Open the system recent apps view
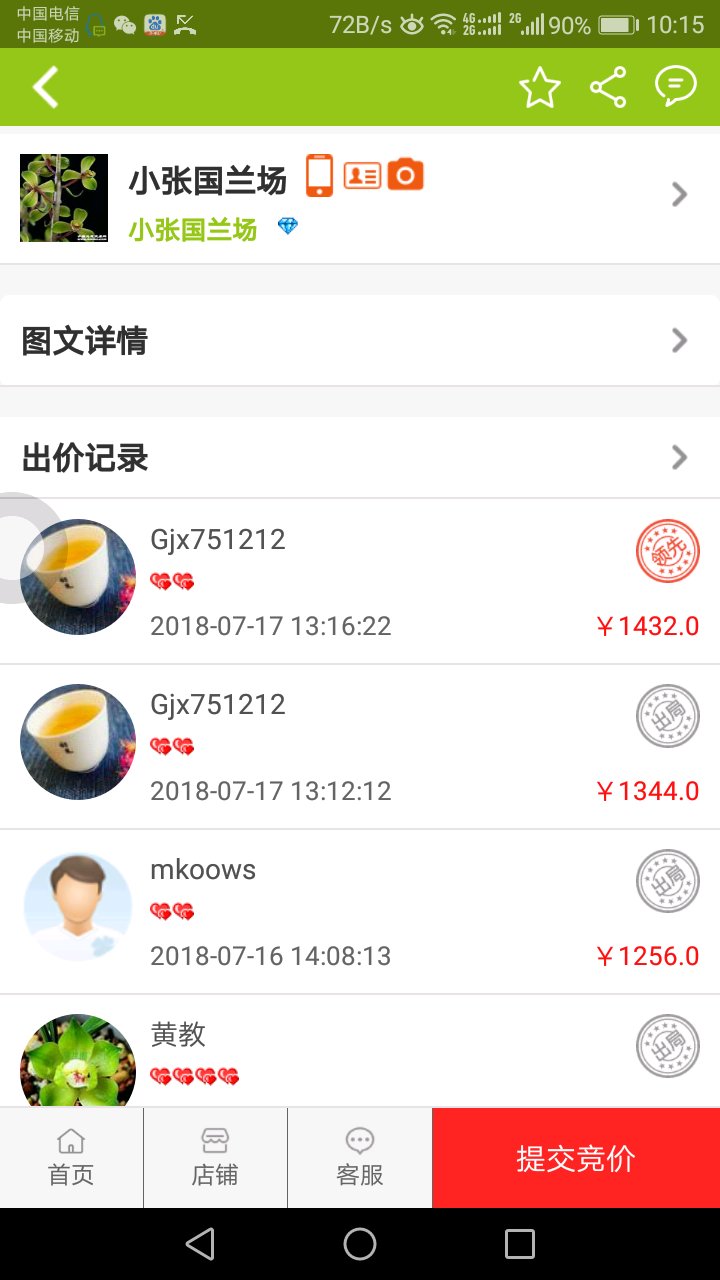 520,1244
